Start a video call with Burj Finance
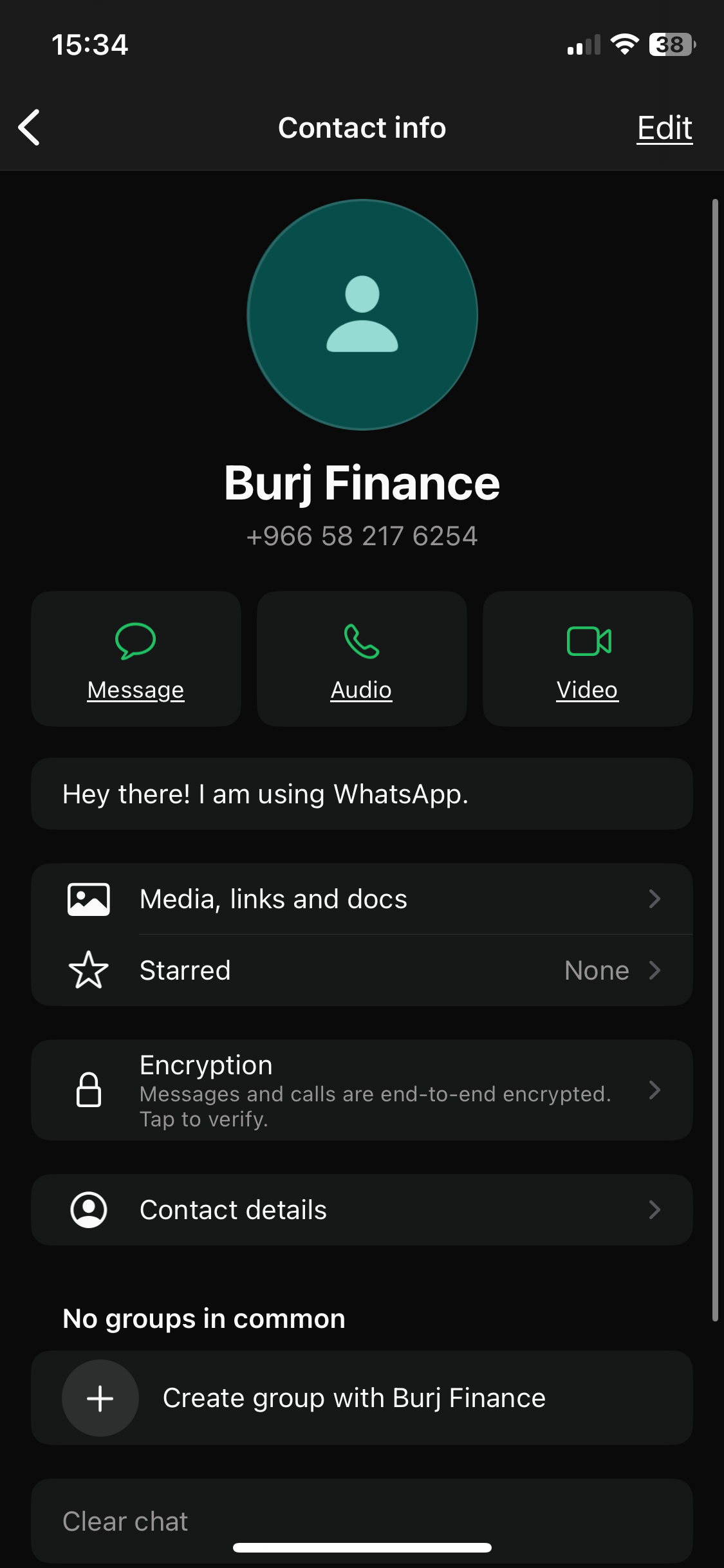Screen dimensions: 724x1568 588,658
